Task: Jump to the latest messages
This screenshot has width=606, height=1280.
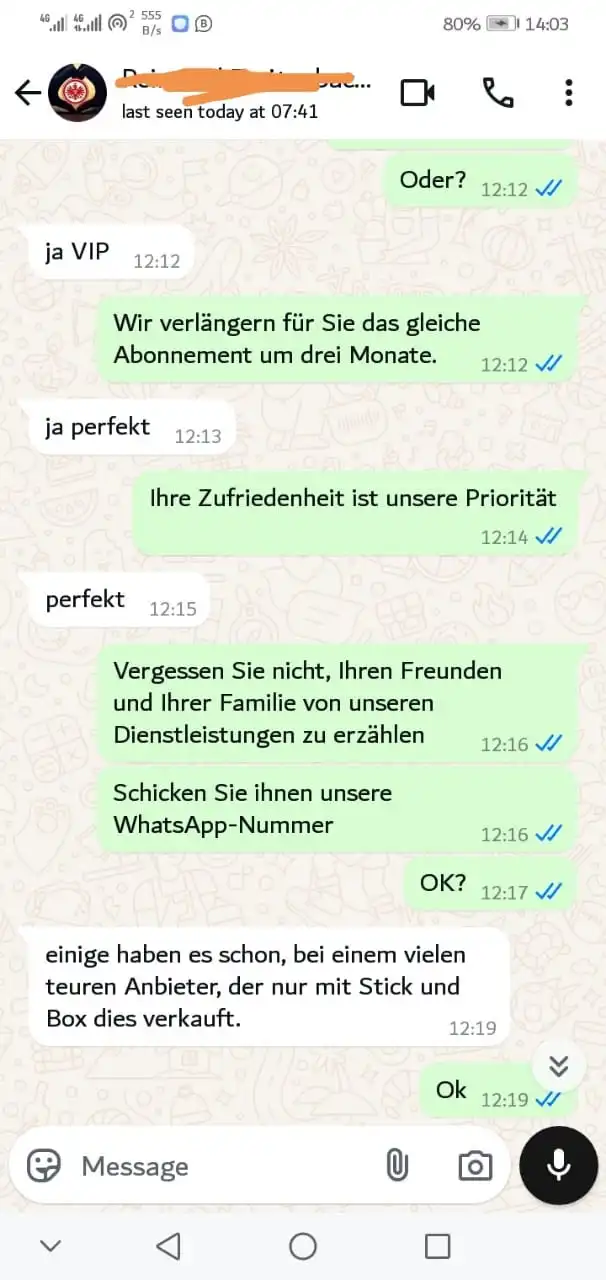Action: [x=558, y=1066]
